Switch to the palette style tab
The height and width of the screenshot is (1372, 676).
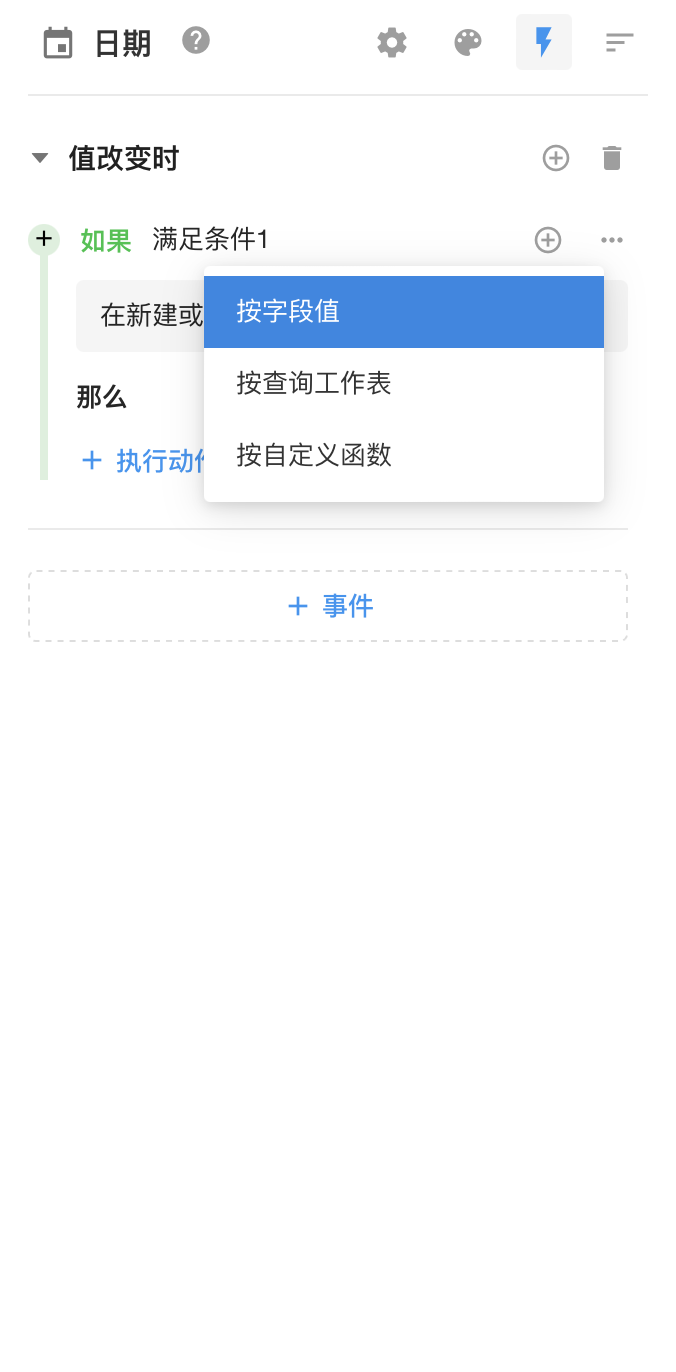point(468,42)
